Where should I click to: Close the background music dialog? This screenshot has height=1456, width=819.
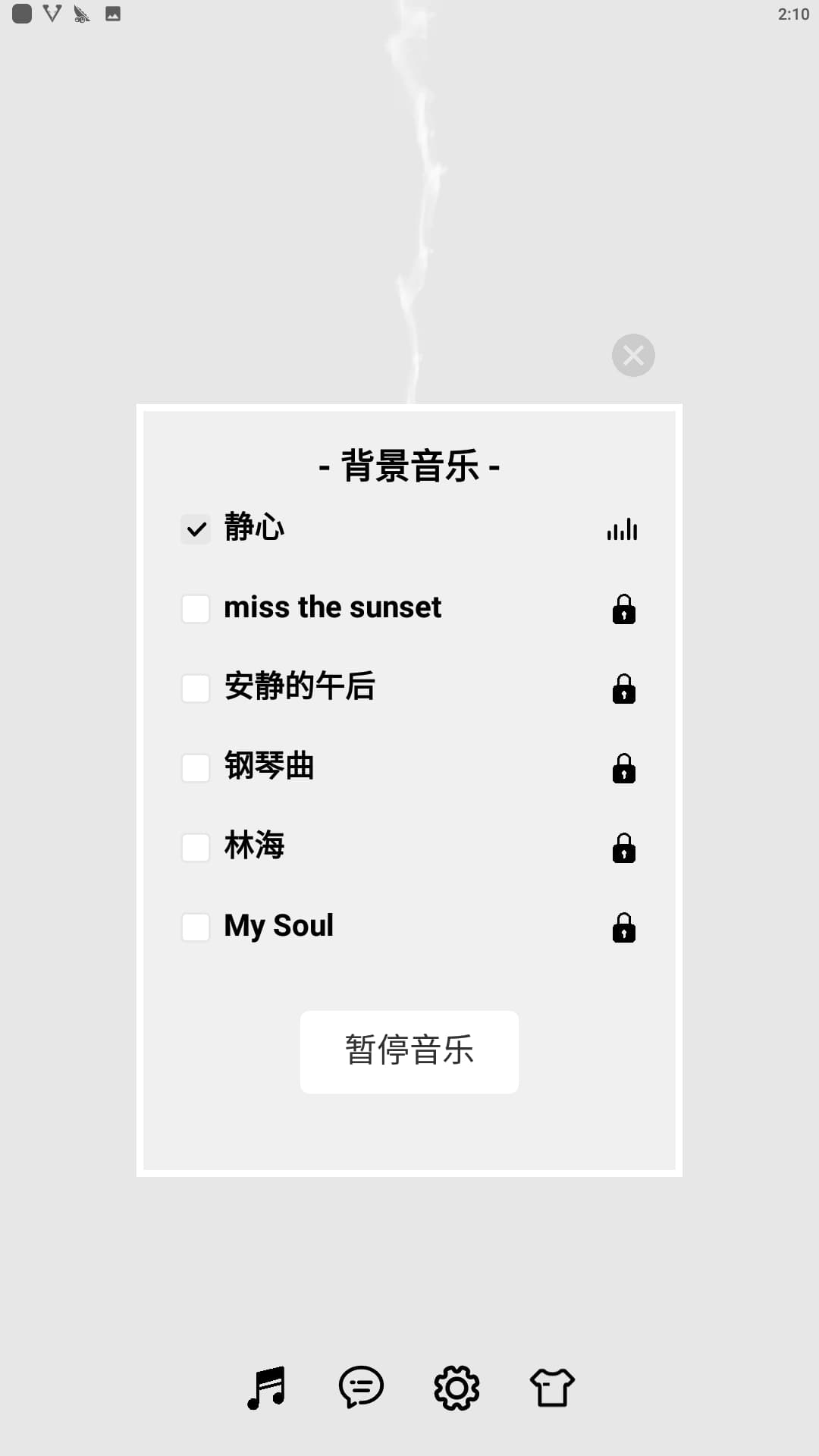click(633, 355)
